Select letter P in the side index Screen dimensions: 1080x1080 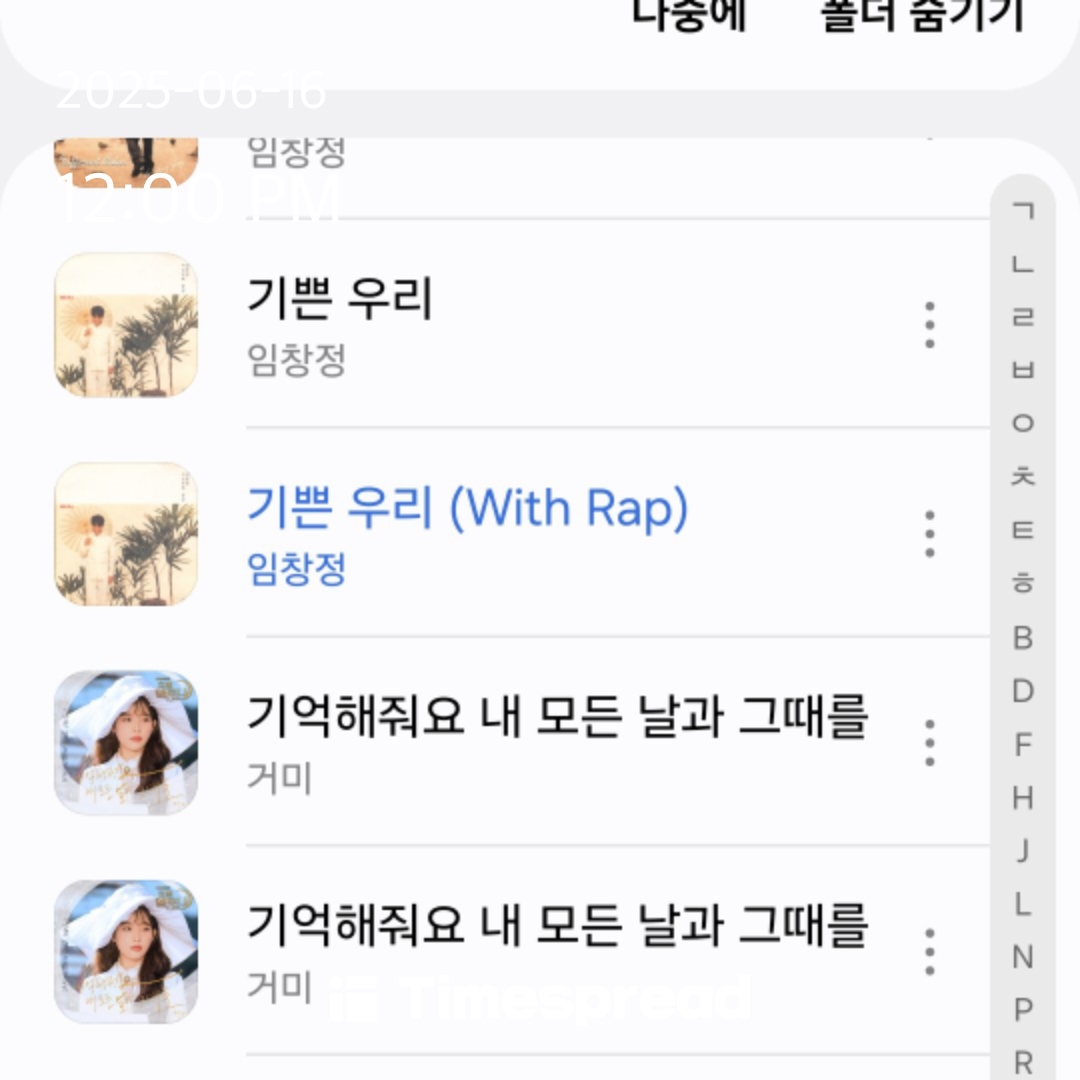(x=1022, y=1010)
